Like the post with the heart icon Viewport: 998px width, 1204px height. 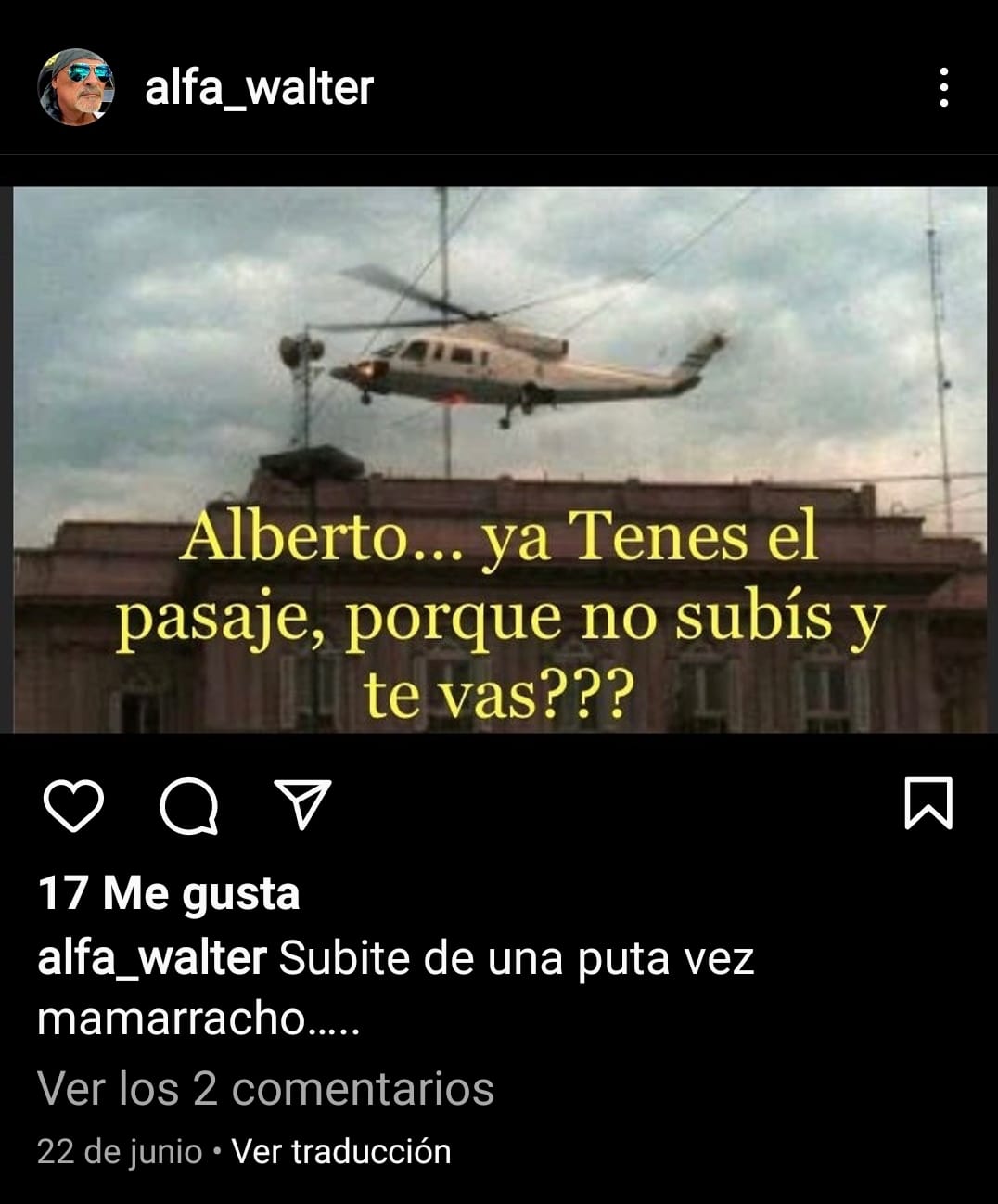click(x=74, y=804)
